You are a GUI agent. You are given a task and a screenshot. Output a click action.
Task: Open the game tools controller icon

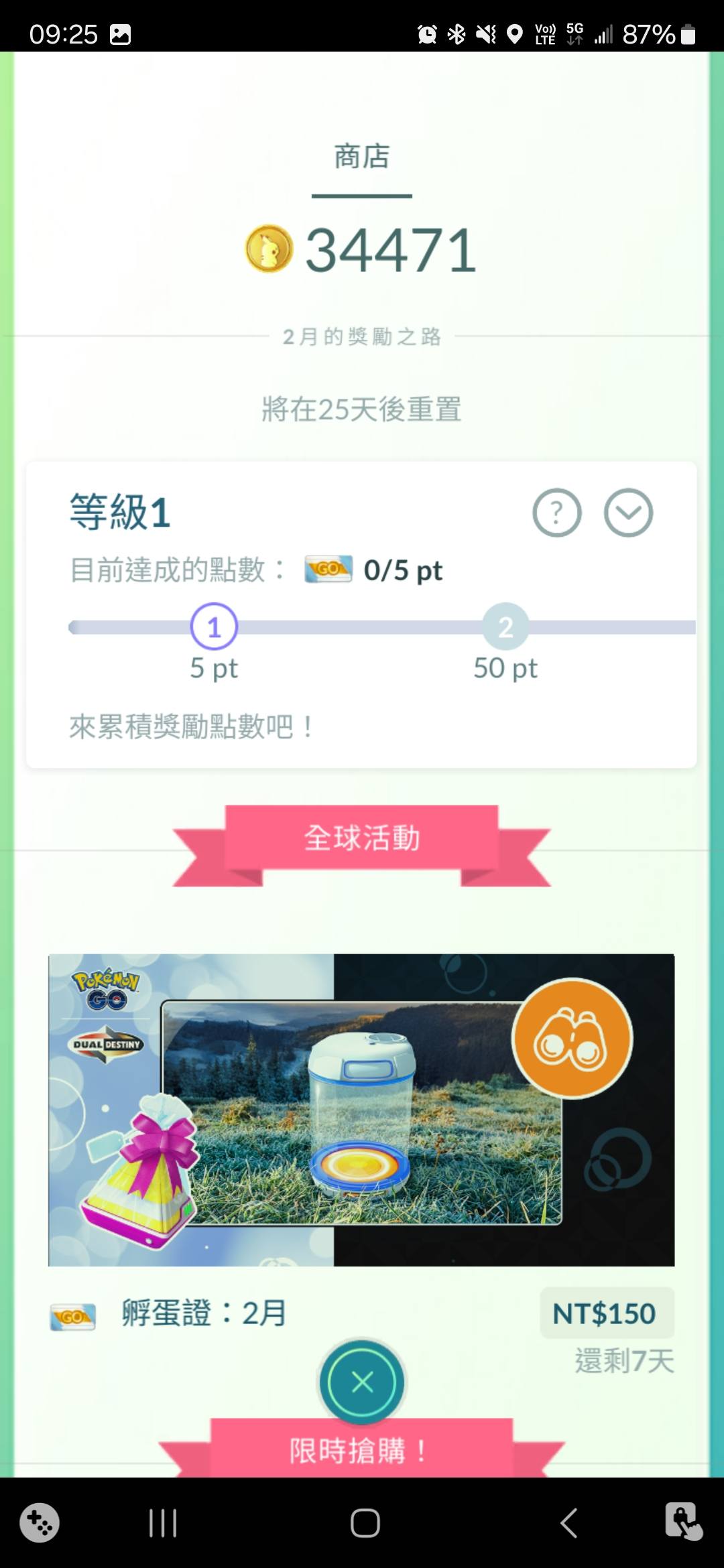click(39, 1522)
